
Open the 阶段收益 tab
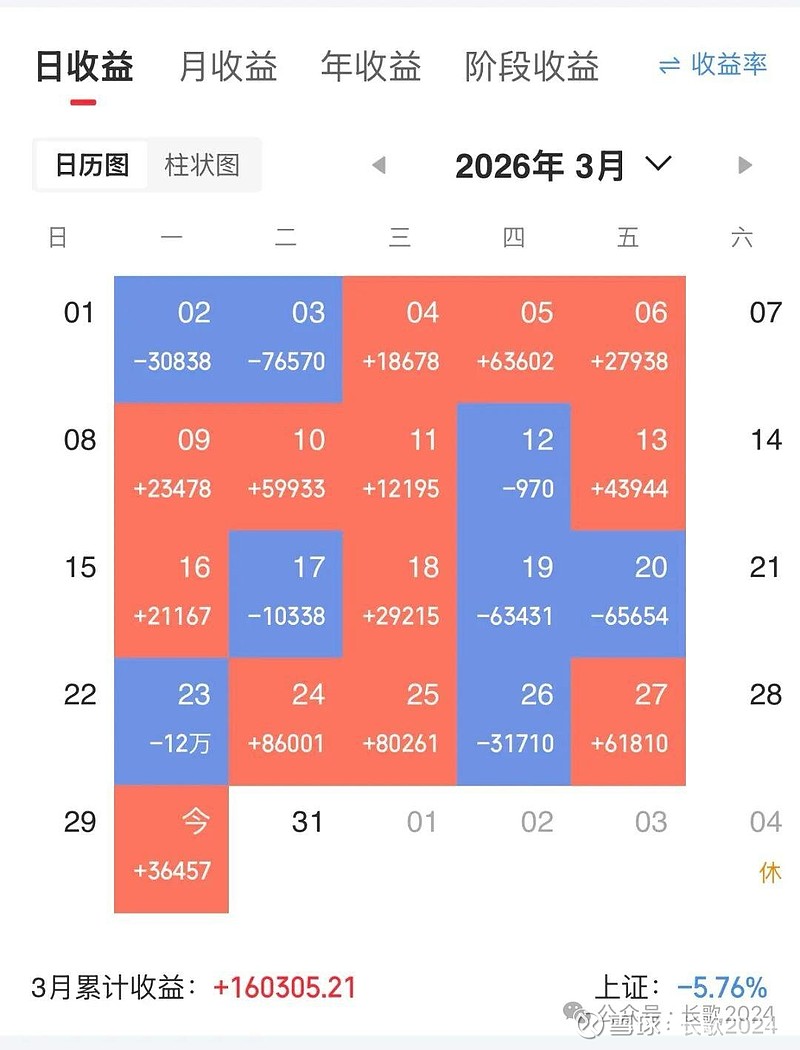530,66
